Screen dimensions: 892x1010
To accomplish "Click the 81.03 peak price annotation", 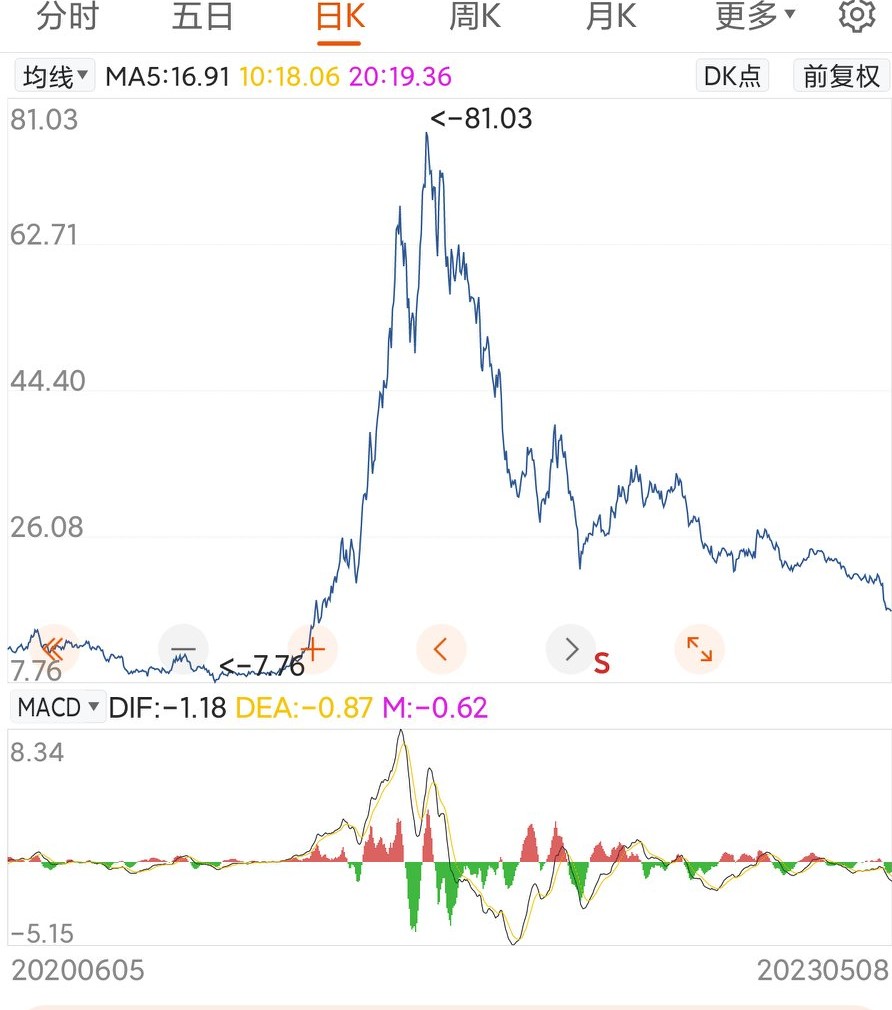I will (x=482, y=119).
